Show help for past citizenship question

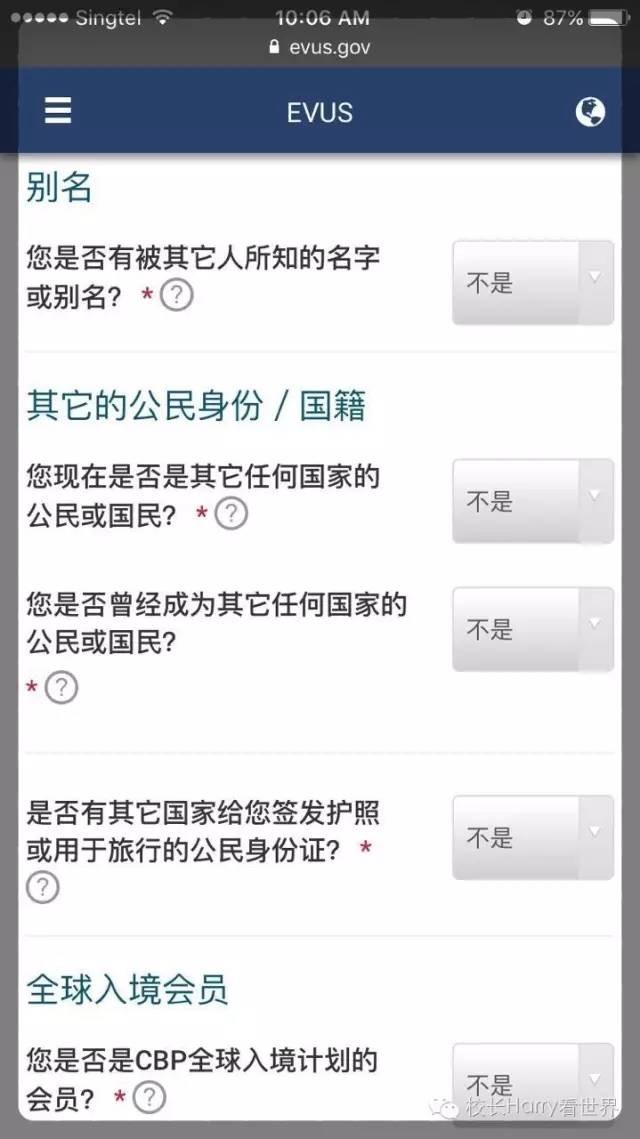(x=61, y=688)
